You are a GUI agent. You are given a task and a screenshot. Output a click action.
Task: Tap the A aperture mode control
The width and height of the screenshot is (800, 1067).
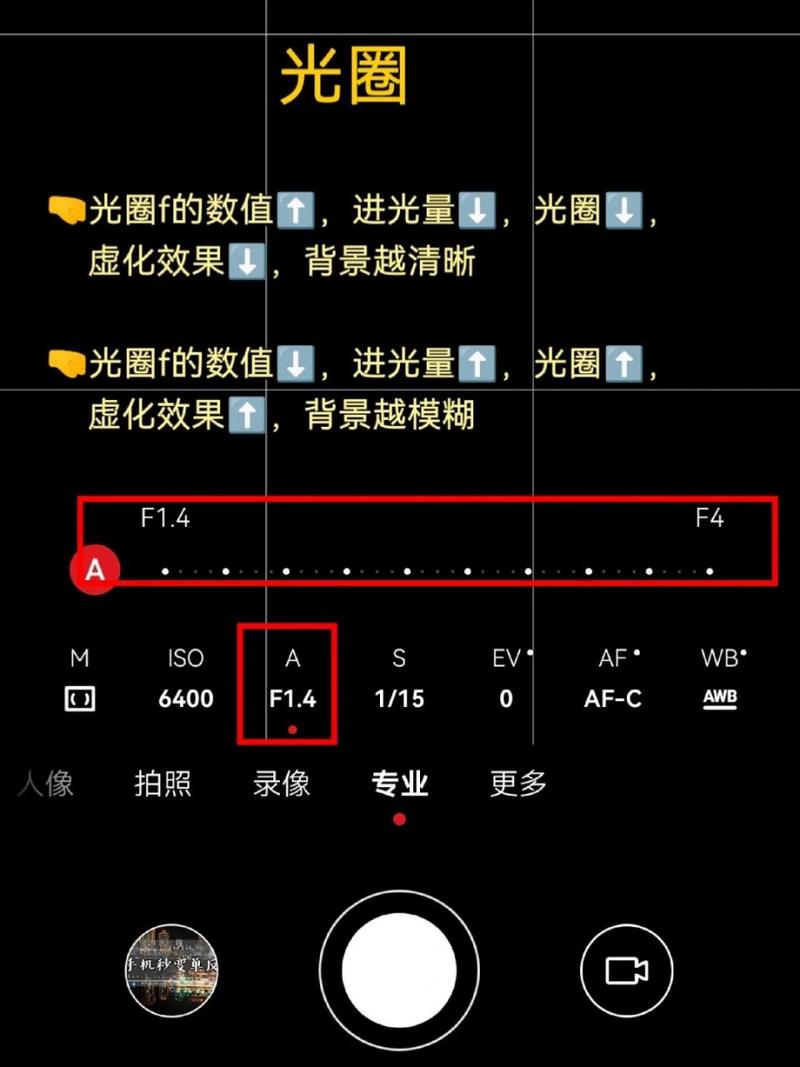point(292,658)
